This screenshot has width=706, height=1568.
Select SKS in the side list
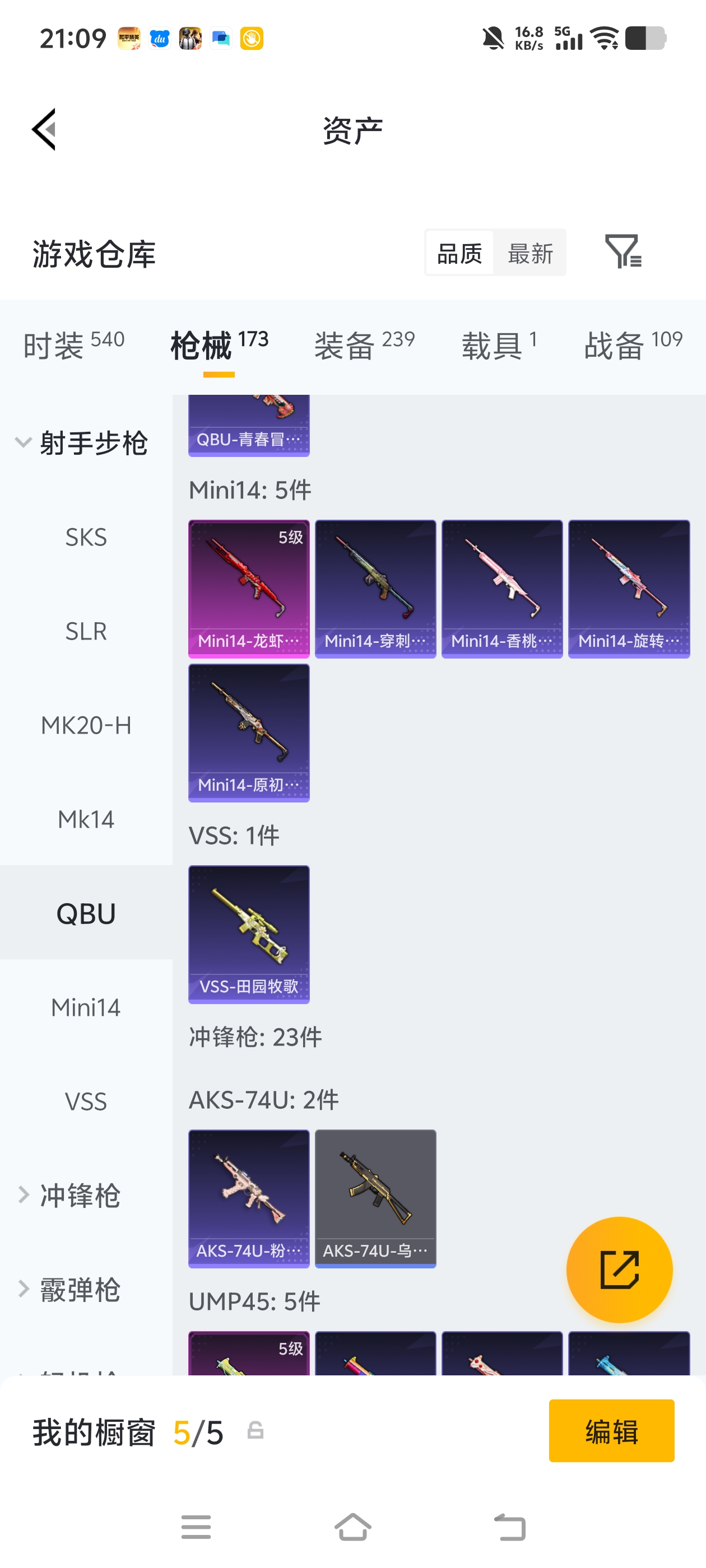86,538
